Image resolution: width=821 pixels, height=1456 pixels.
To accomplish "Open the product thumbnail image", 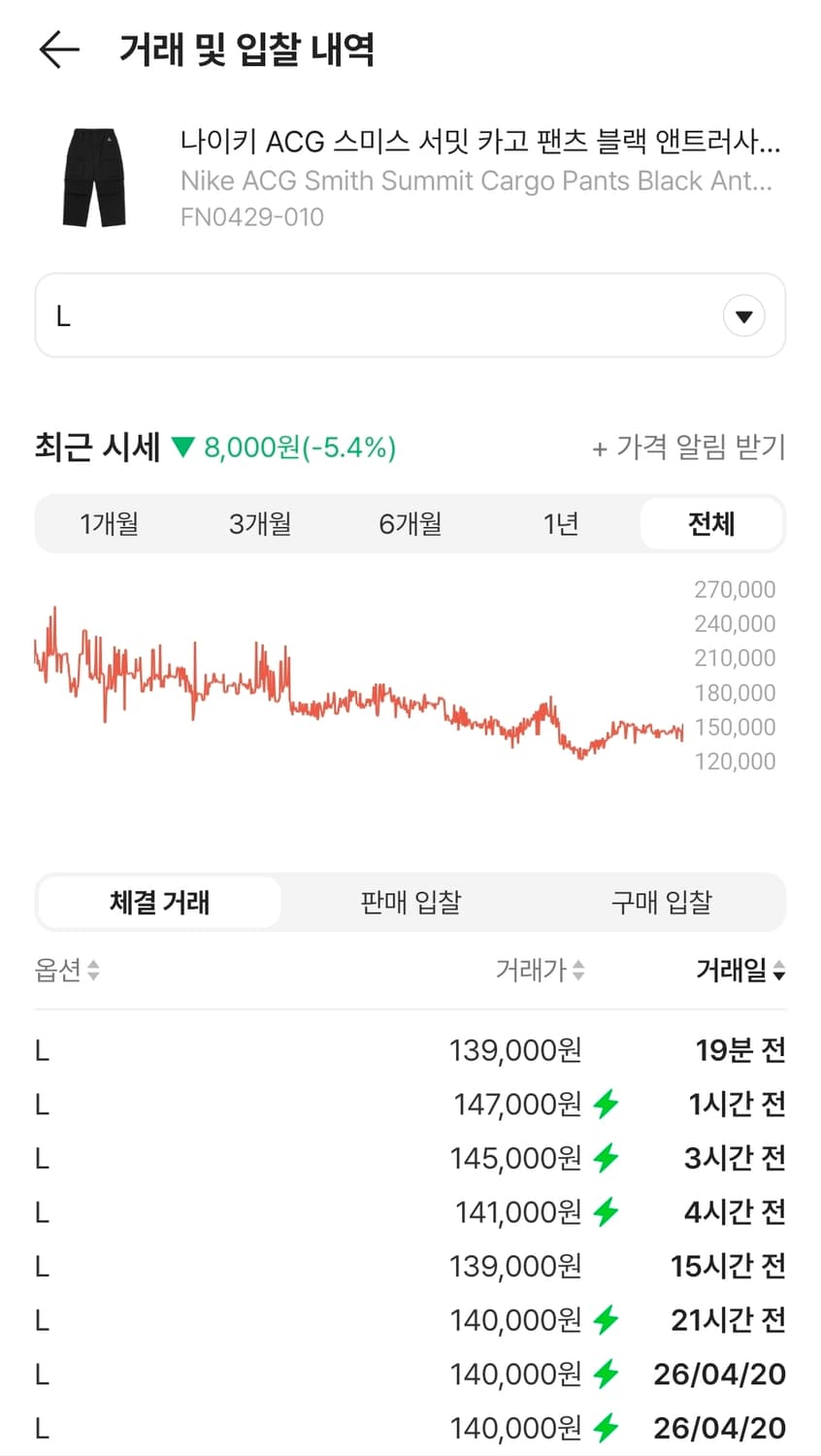I will click(94, 177).
